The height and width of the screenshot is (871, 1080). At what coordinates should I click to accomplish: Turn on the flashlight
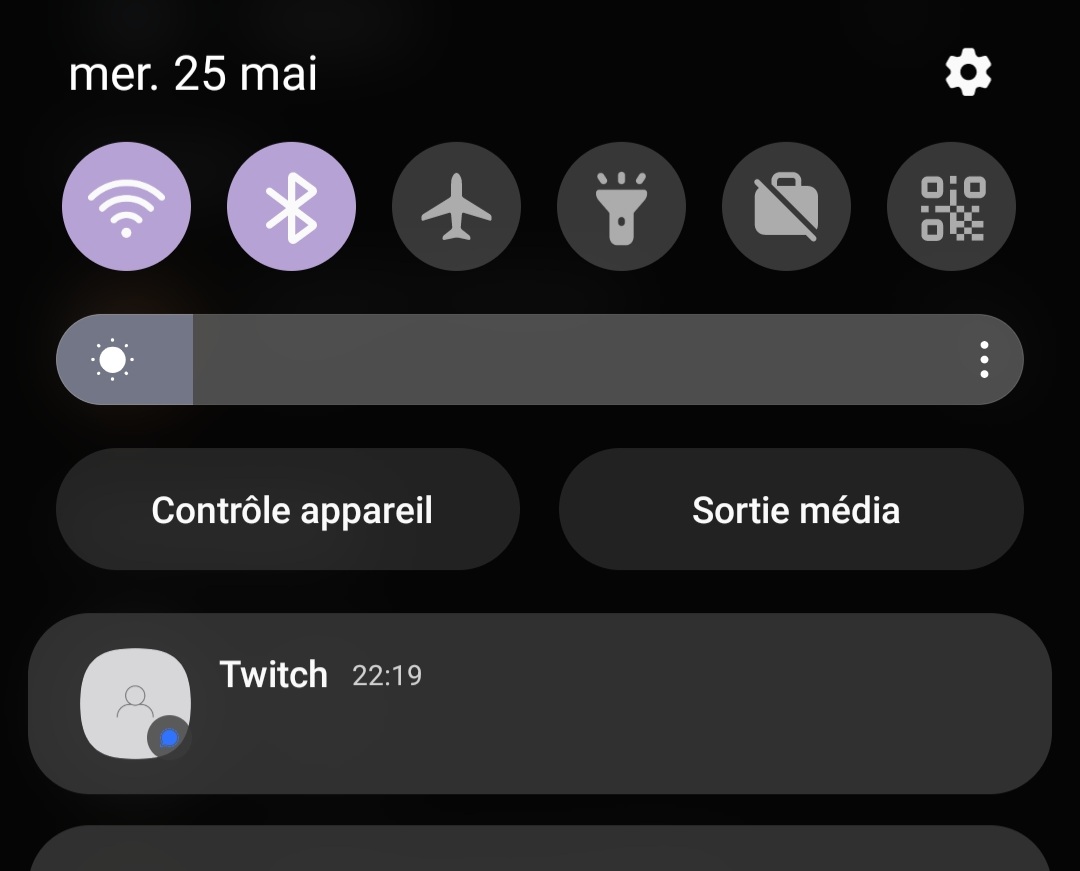coord(621,207)
